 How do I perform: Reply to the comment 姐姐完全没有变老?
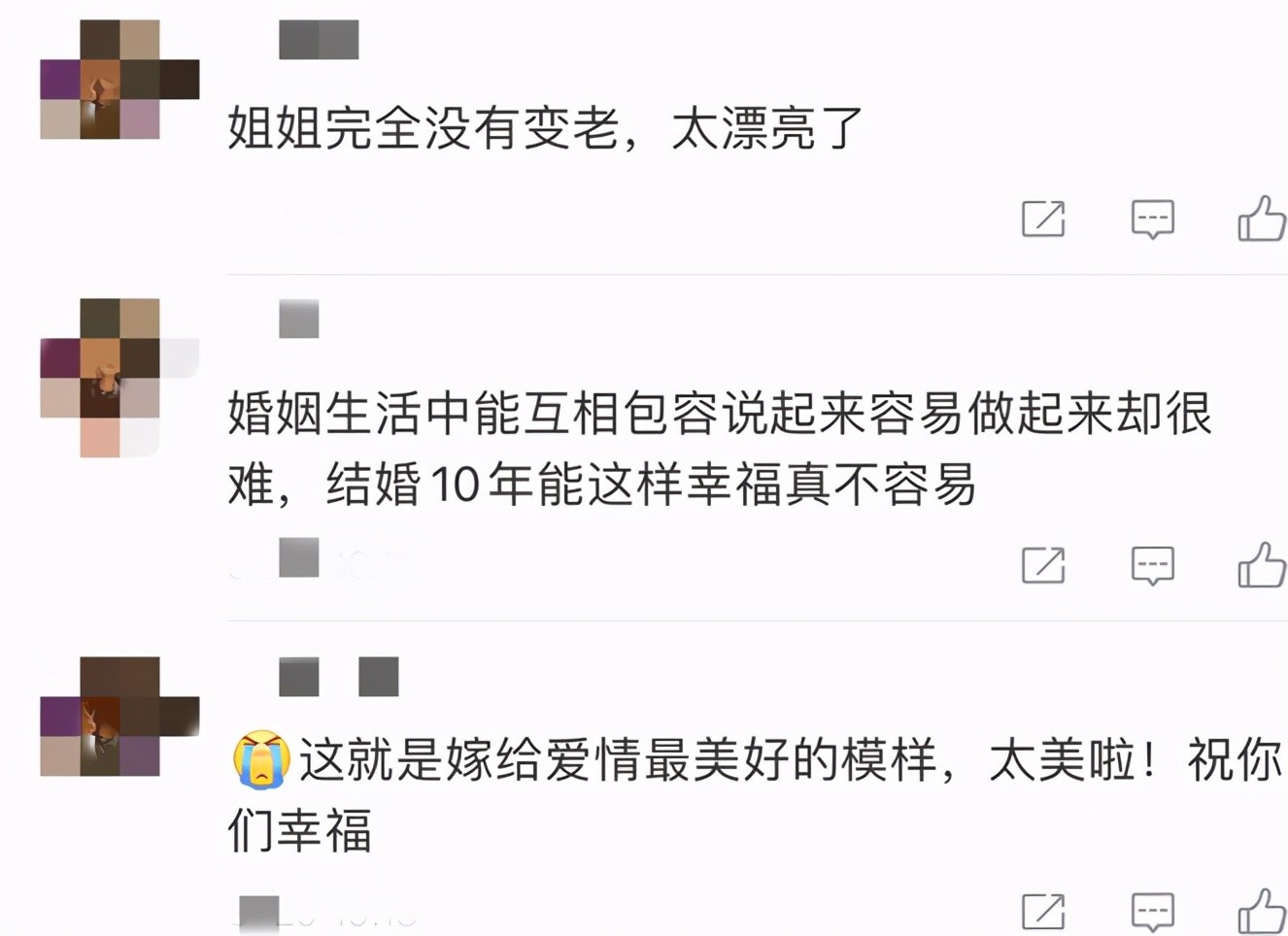[x=1153, y=218]
